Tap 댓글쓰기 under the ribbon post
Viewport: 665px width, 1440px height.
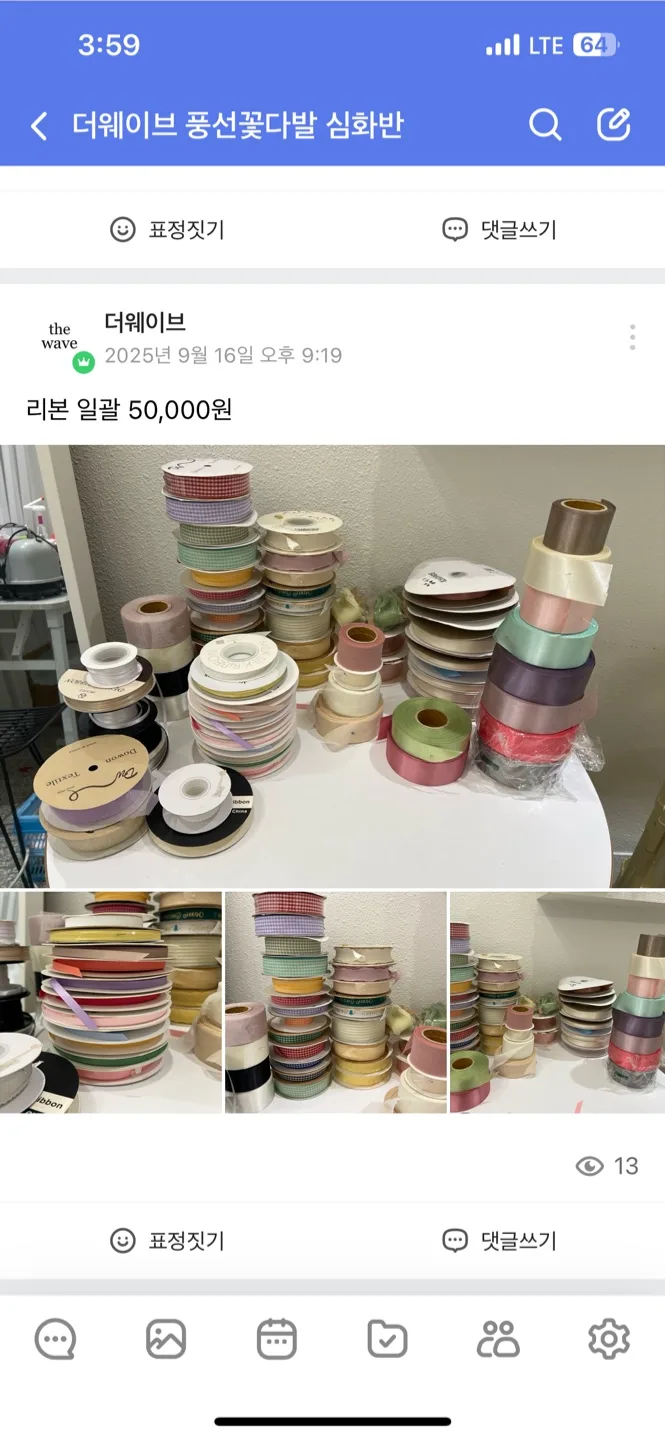499,1241
